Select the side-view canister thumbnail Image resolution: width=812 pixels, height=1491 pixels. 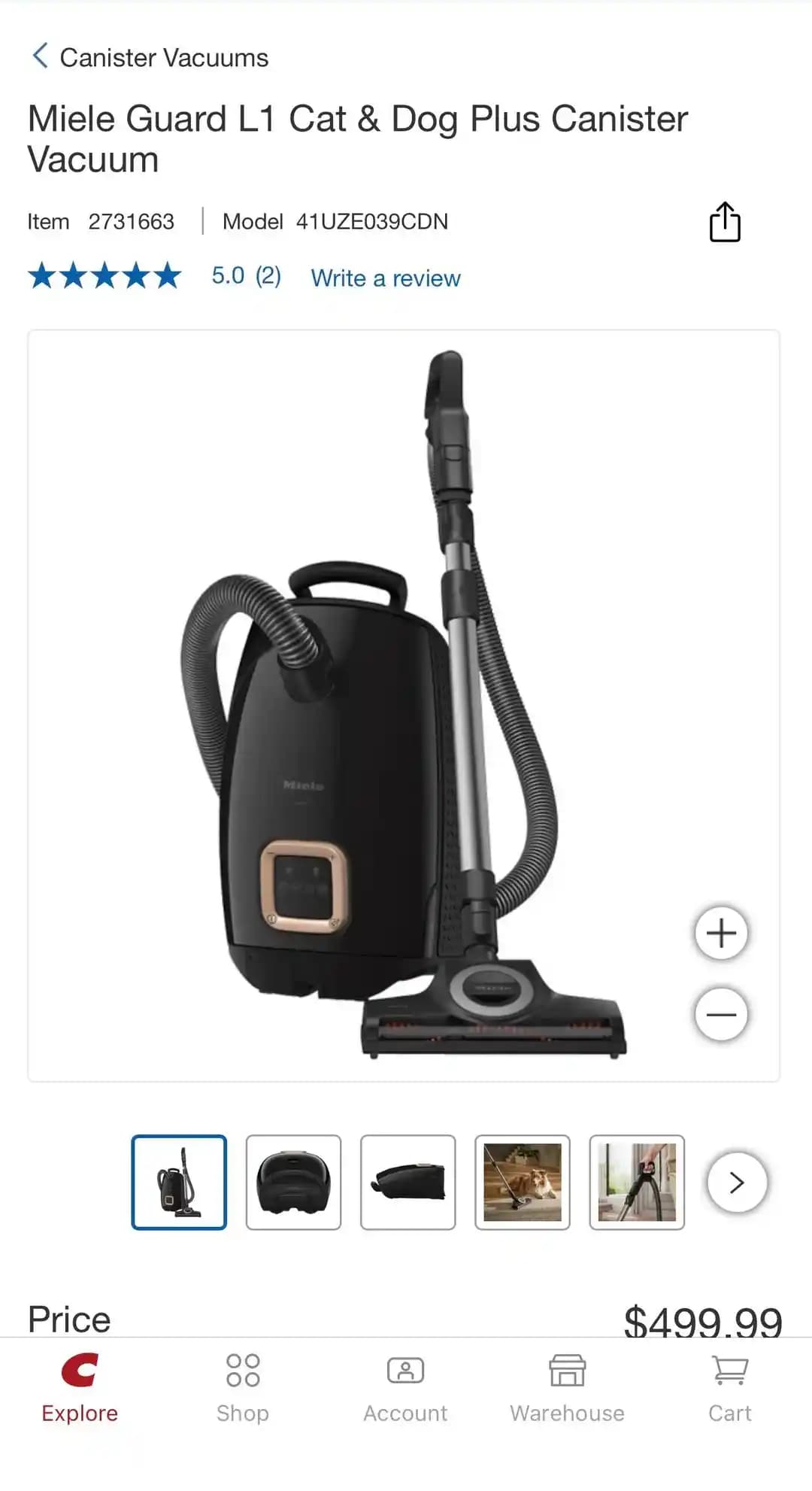coord(408,1182)
